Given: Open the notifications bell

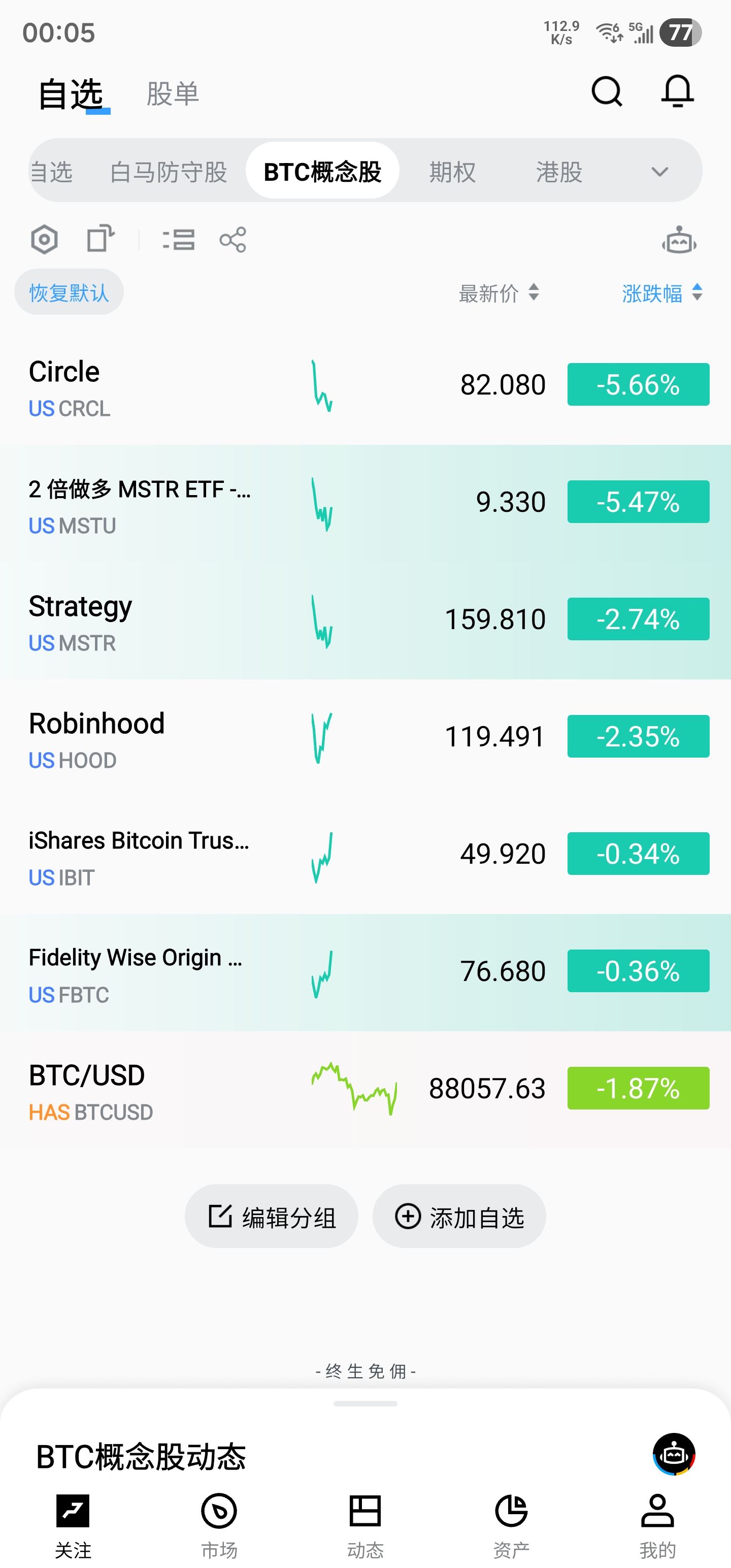Looking at the screenshot, I should (677, 92).
